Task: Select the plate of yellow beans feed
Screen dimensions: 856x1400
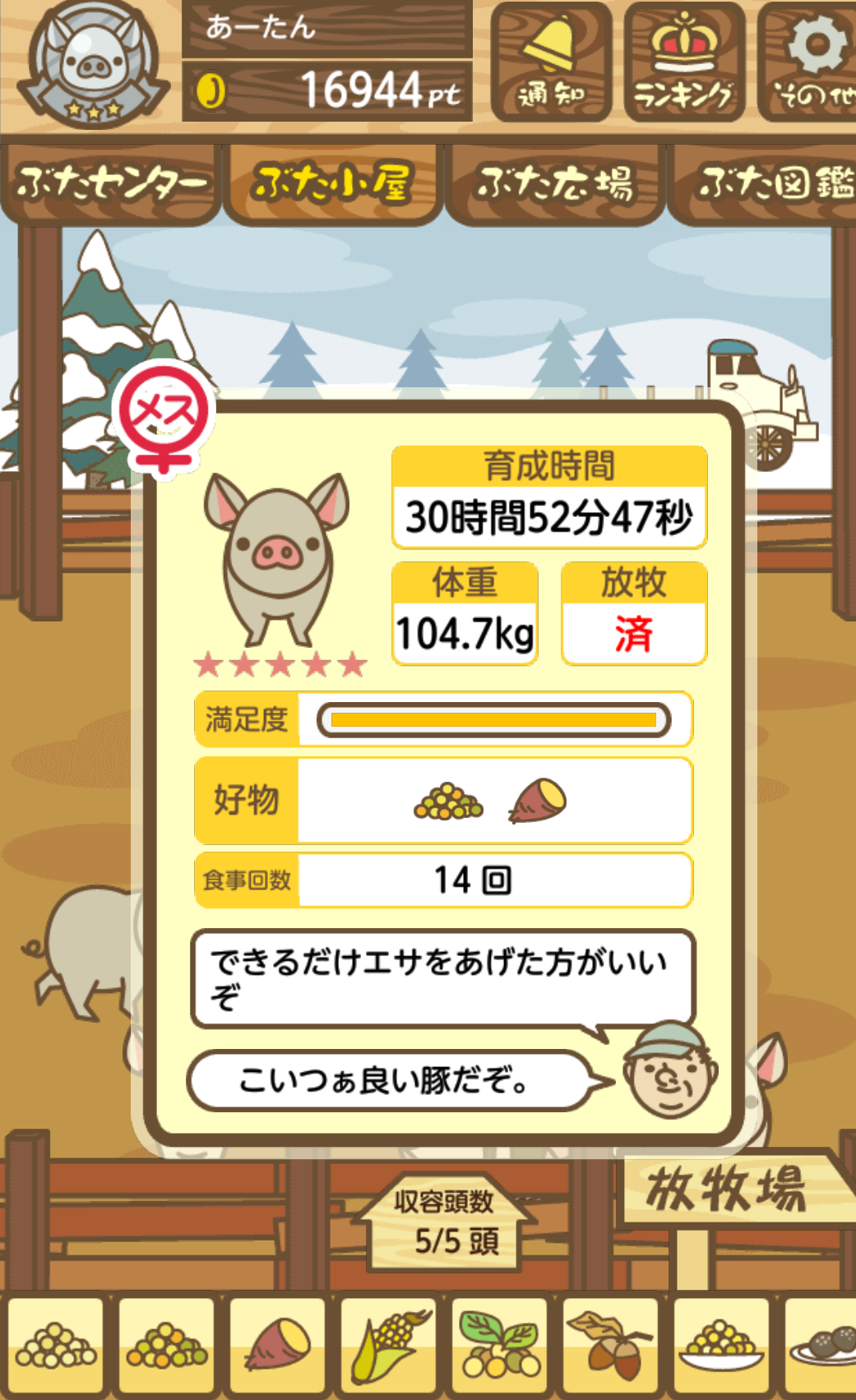Action: (x=722, y=1346)
